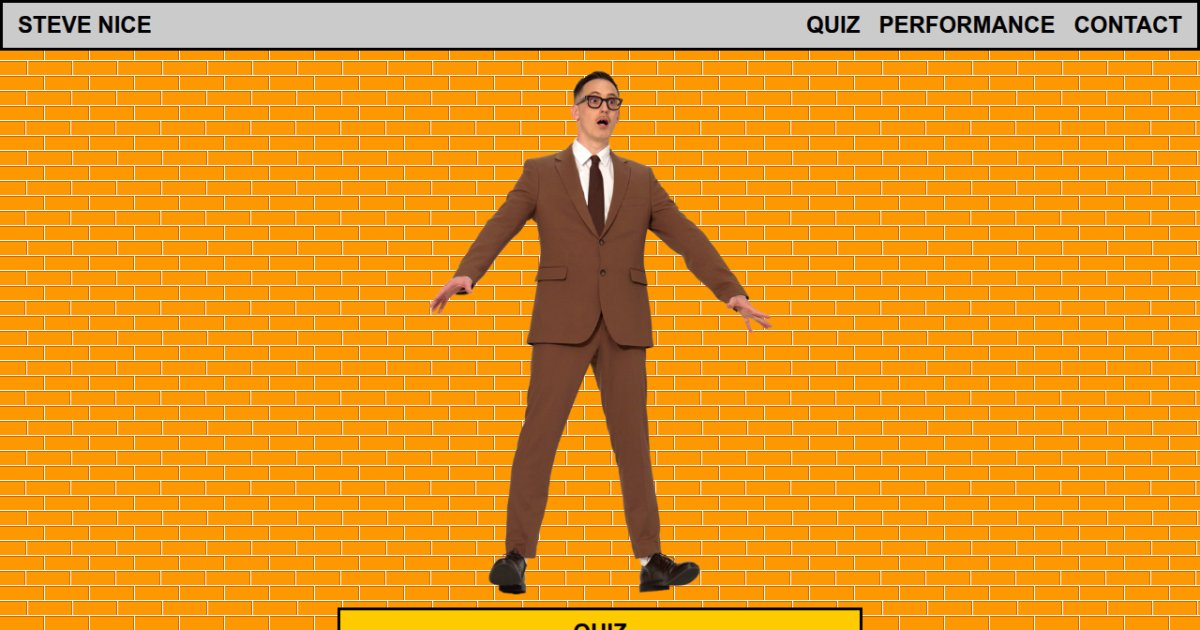Image resolution: width=1200 pixels, height=630 pixels.
Task: Open the PERFORMANCE page
Action: 966,25
